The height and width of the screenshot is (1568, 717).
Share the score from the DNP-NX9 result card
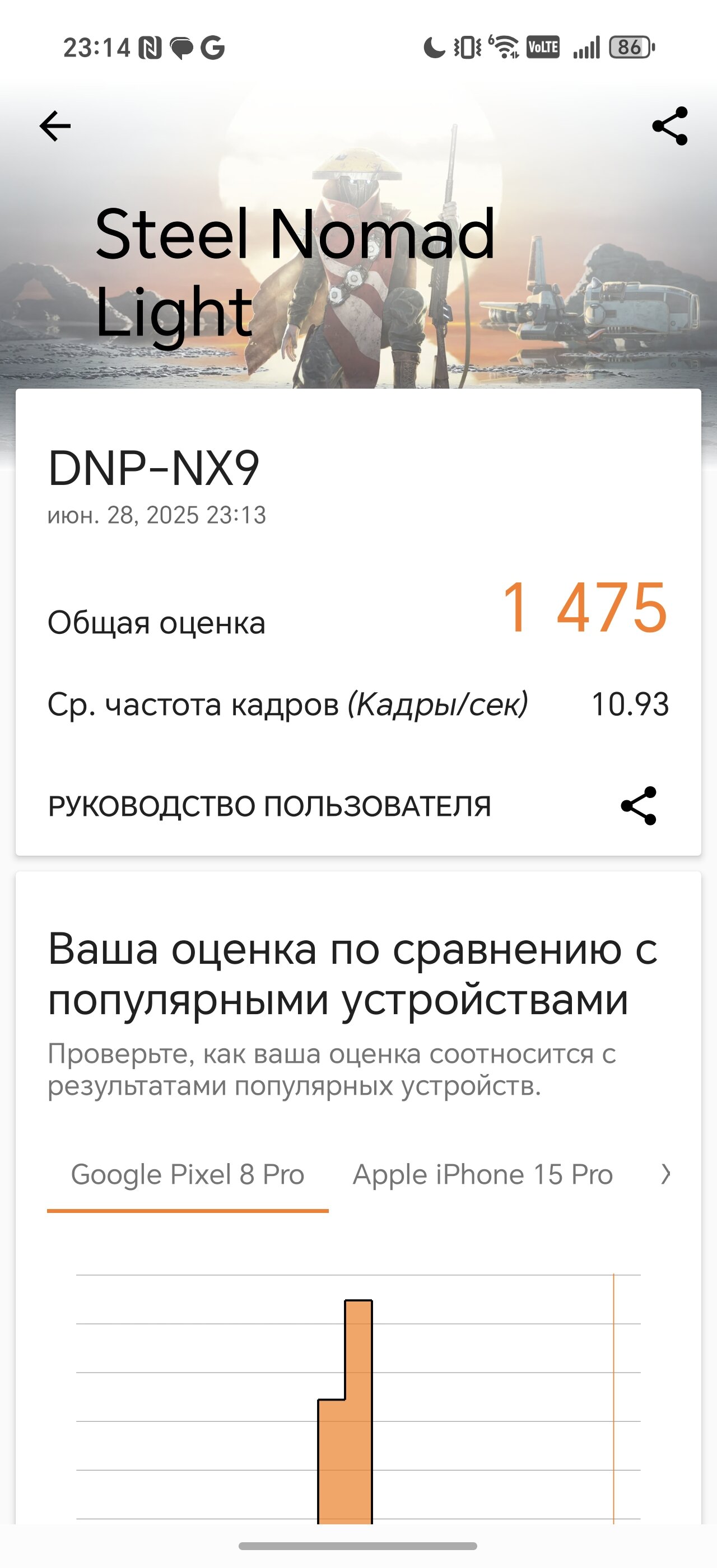639,805
